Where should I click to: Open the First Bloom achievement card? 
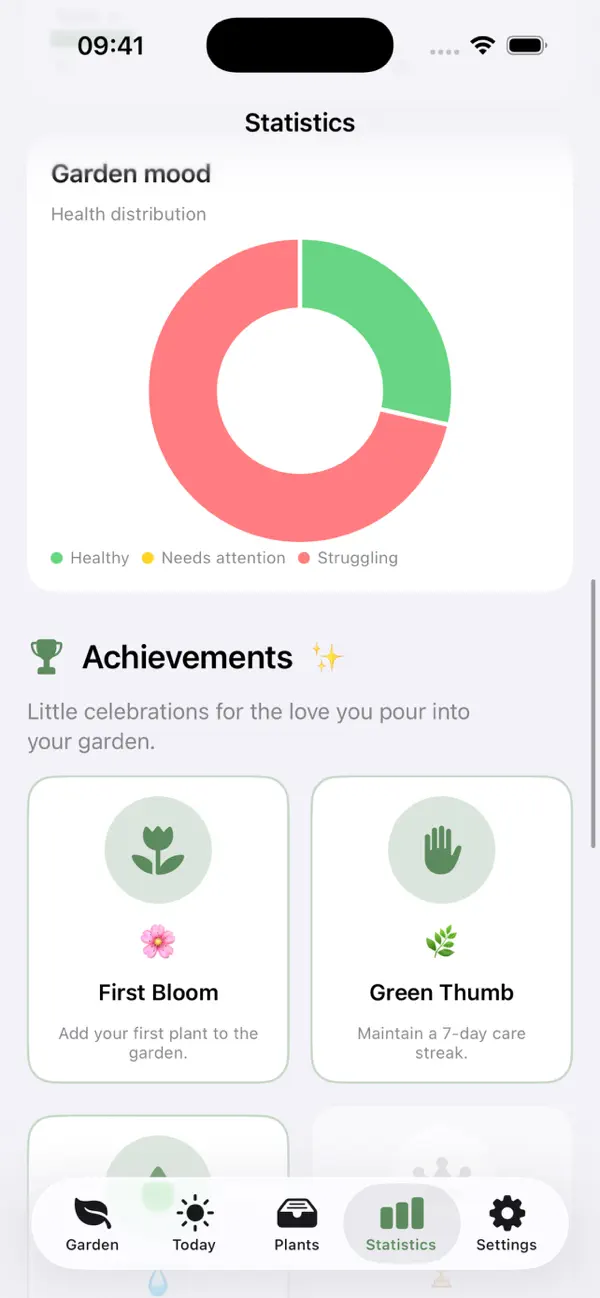[x=158, y=929]
